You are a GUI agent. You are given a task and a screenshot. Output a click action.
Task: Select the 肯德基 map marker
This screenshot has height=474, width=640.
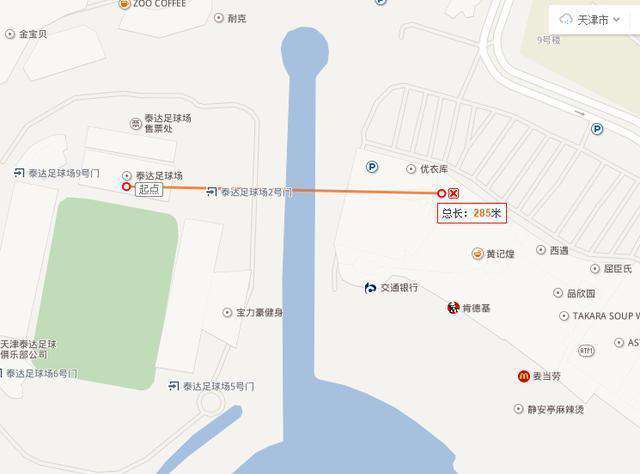tap(453, 307)
